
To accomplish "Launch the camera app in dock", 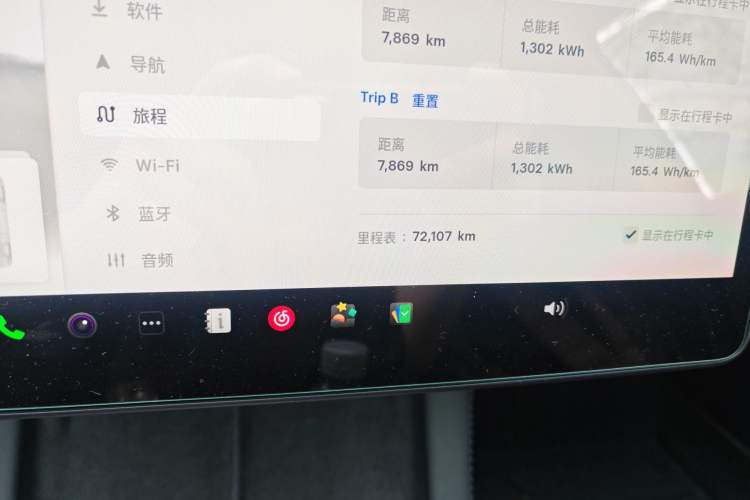I will tap(82, 324).
